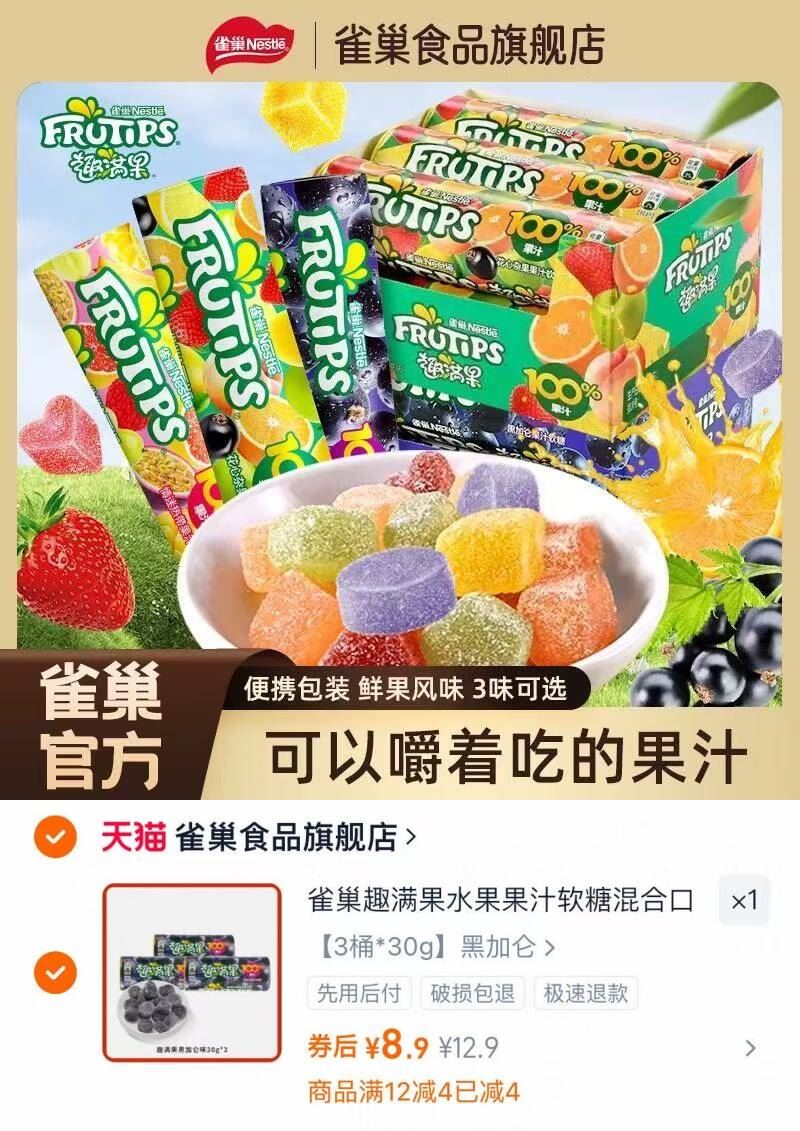This screenshot has height=1131, width=800.
Task: Click the Nestlé brand logo at top
Action: [x=249, y=38]
